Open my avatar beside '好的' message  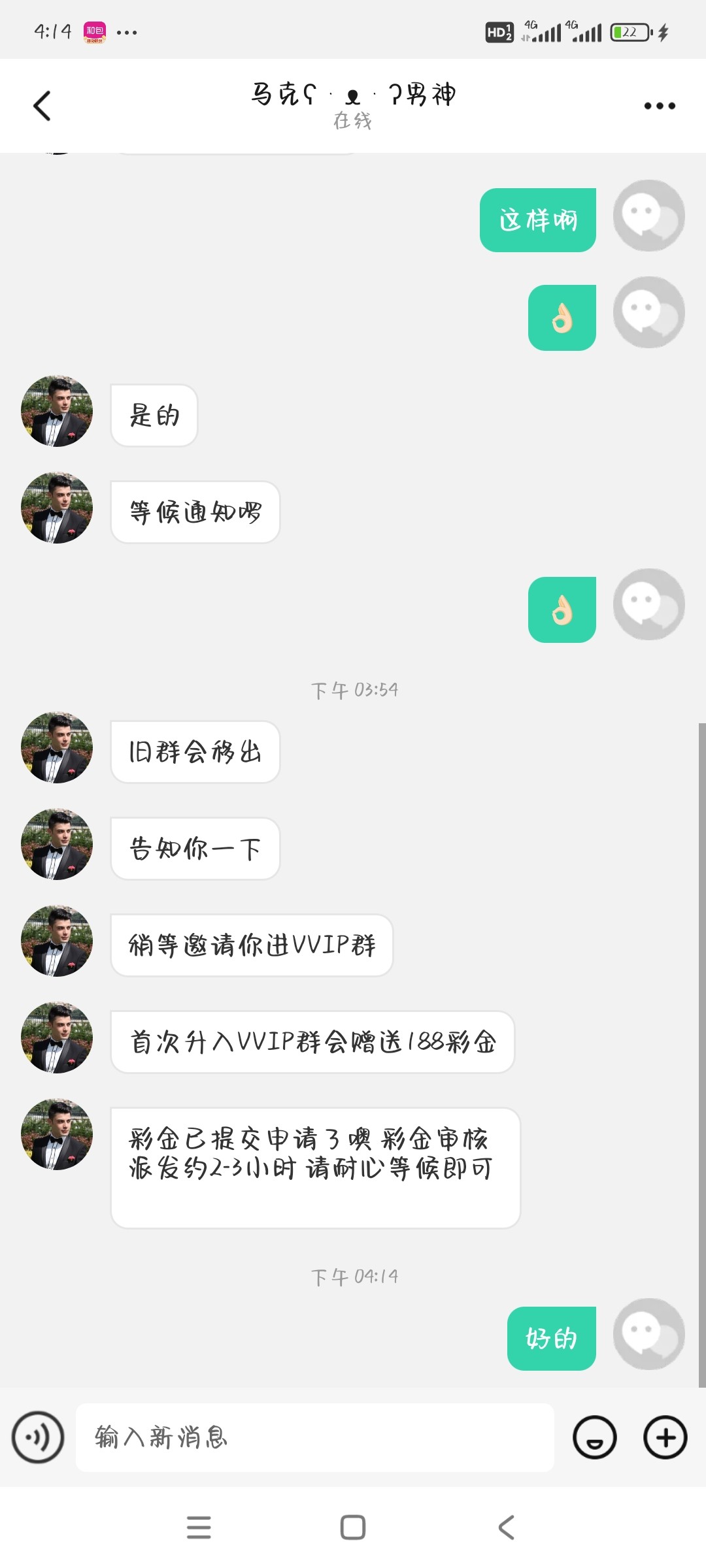(648, 1334)
